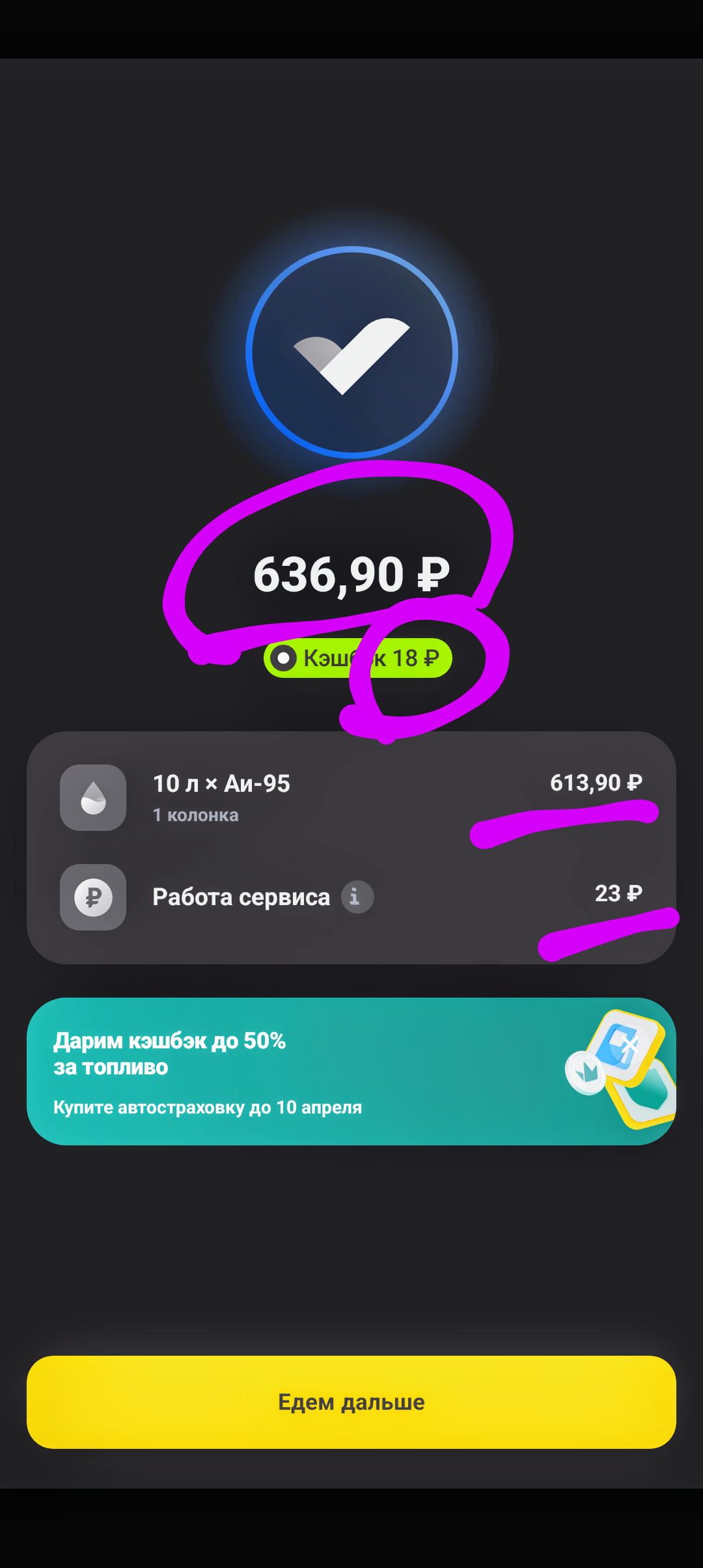The height and width of the screenshot is (1568, 703).
Task: Open info icon next to 'Работа сервиса'
Action: click(357, 897)
